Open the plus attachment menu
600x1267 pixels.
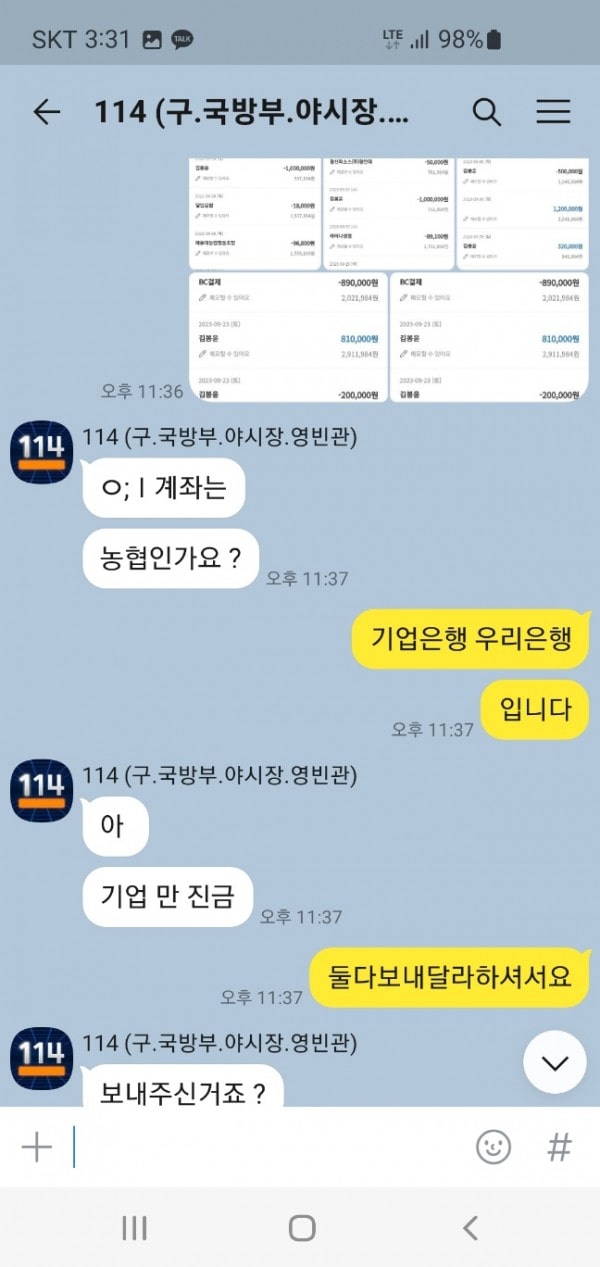[37, 1147]
